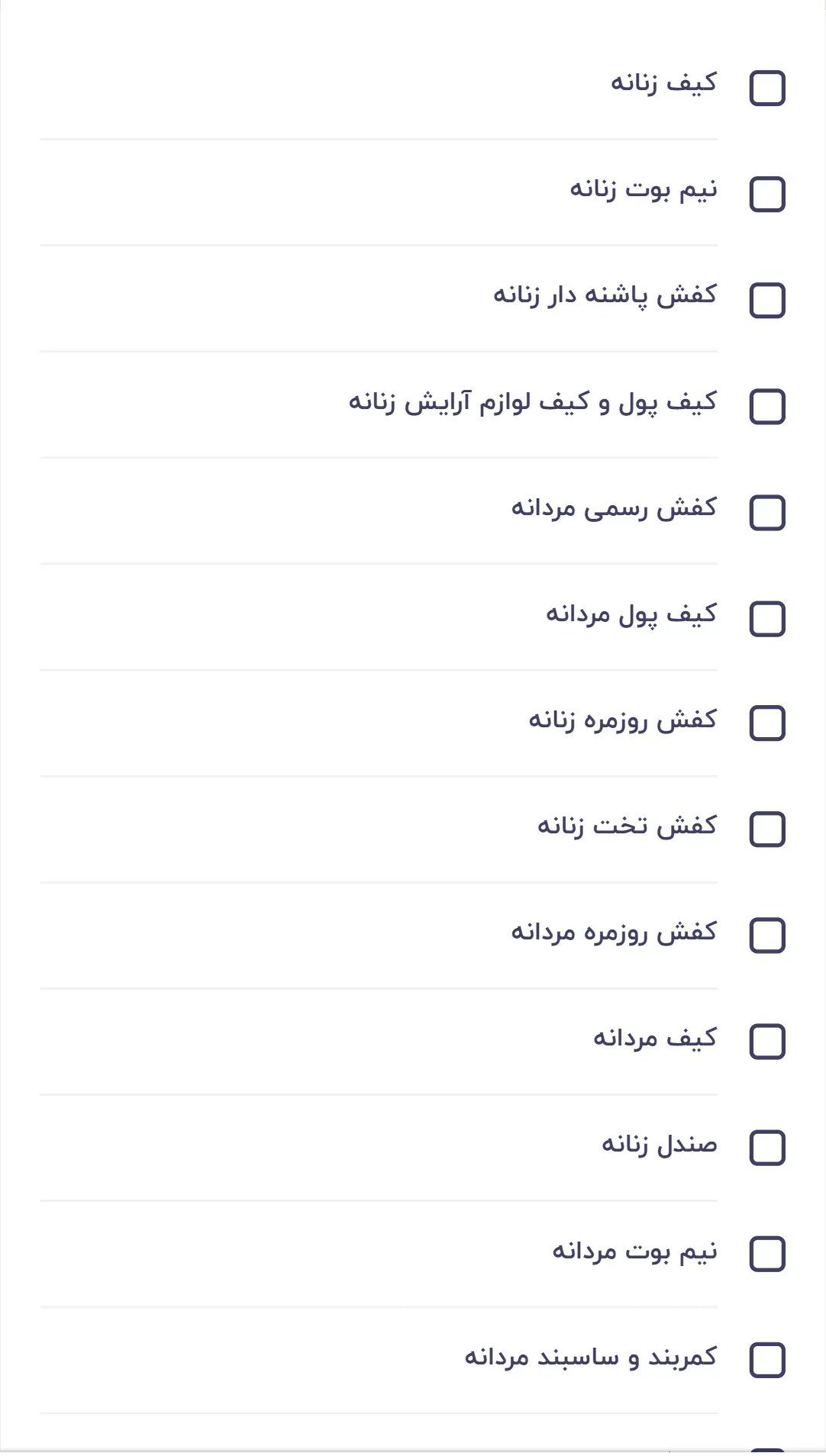826x1456 pixels.
Task: Check the کفش رسمی مردانه box
Action: 767,512
